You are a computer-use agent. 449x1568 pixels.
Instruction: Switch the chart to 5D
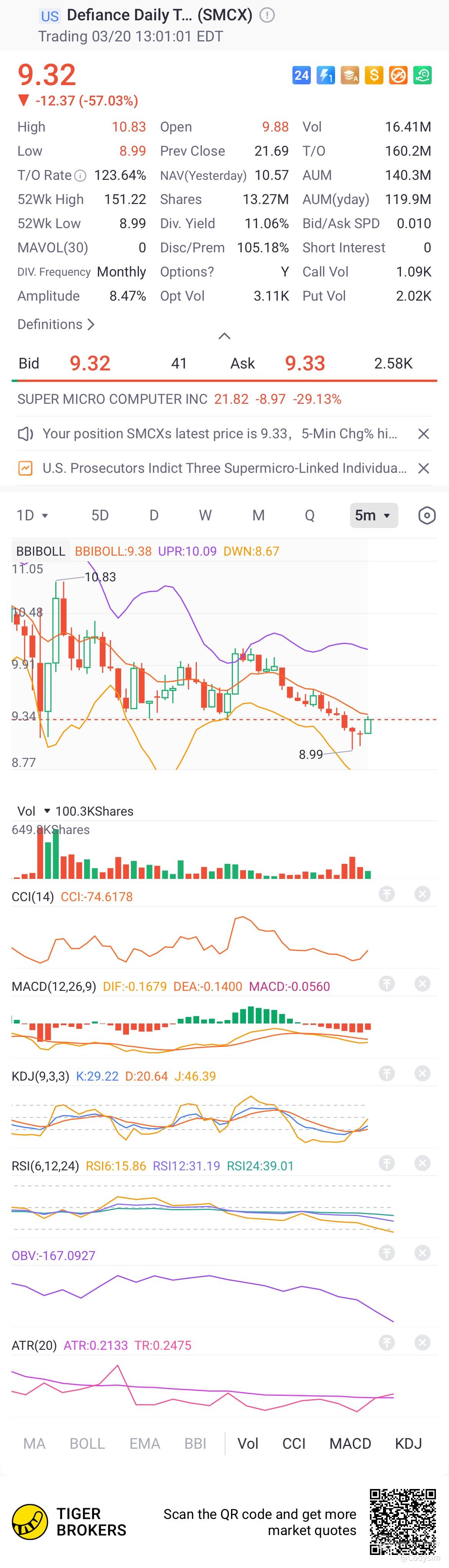click(100, 515)
